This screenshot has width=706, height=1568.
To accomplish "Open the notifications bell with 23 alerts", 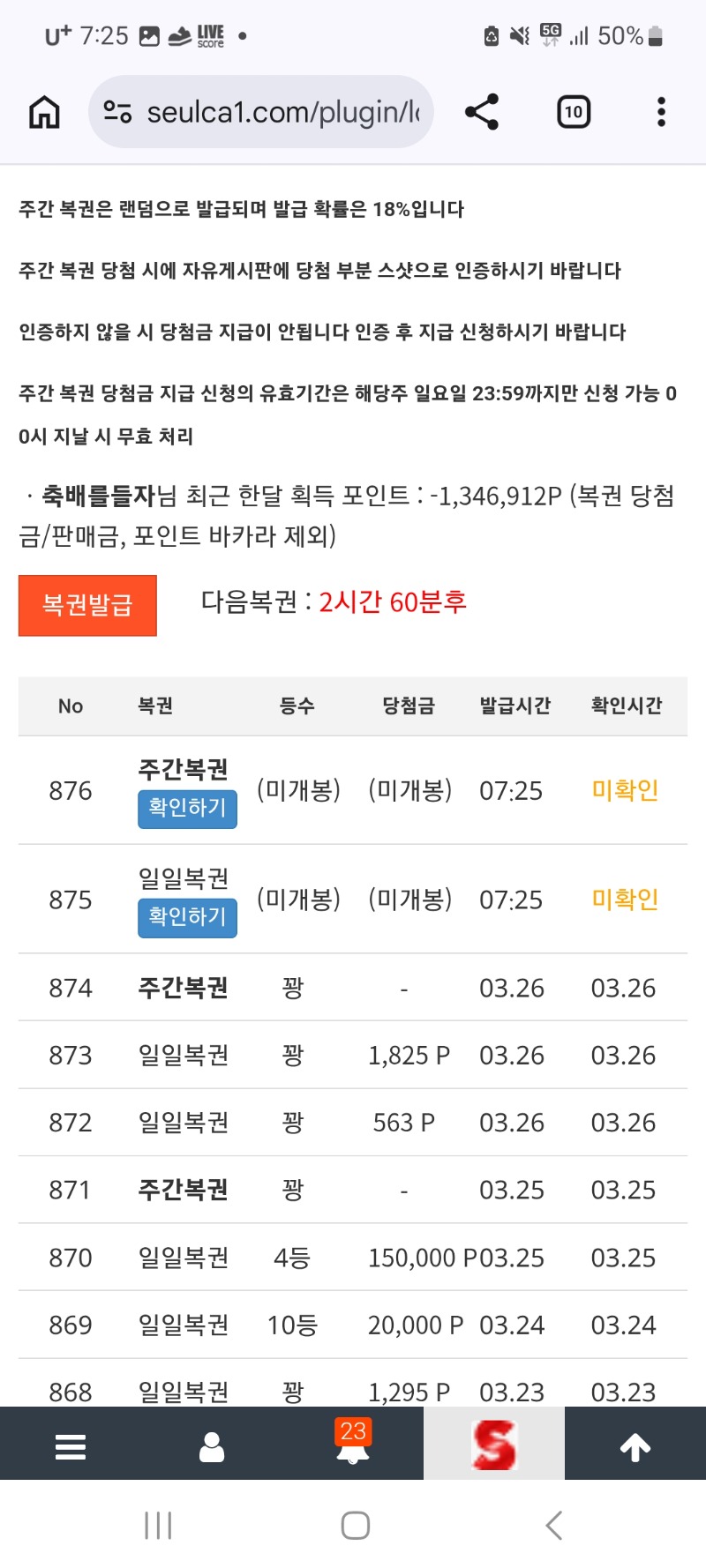I will coord(353,1445).
